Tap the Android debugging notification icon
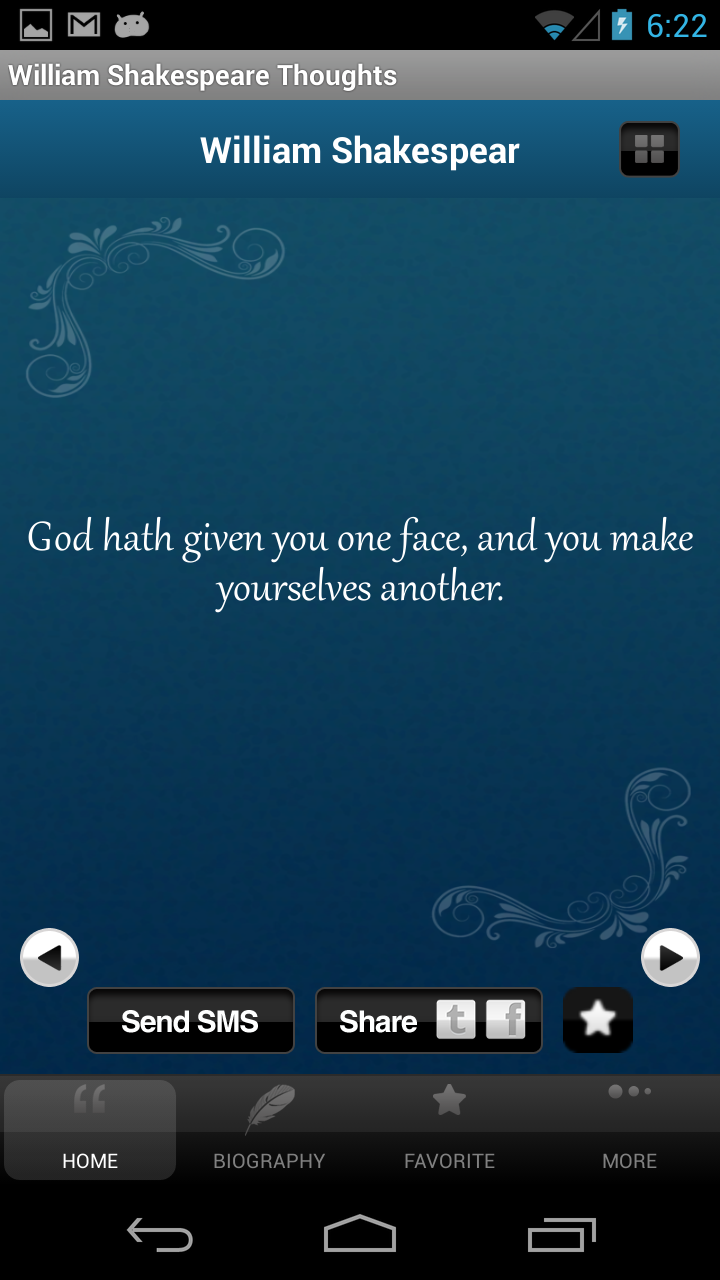The width and height of the screenshot is (720, 1280). (x=132, y=26)
